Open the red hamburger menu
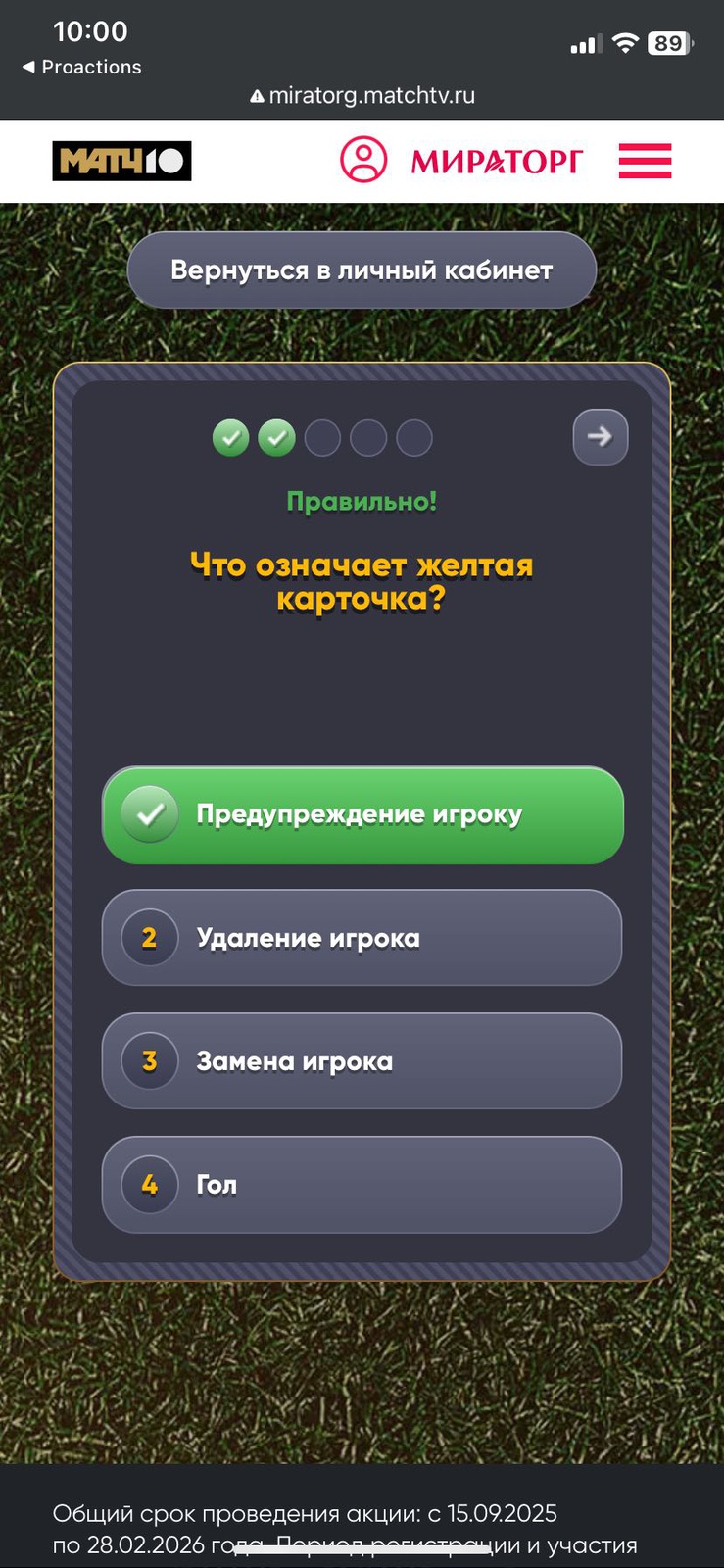Screen dimensions: 724x1568 coord(645,161)
